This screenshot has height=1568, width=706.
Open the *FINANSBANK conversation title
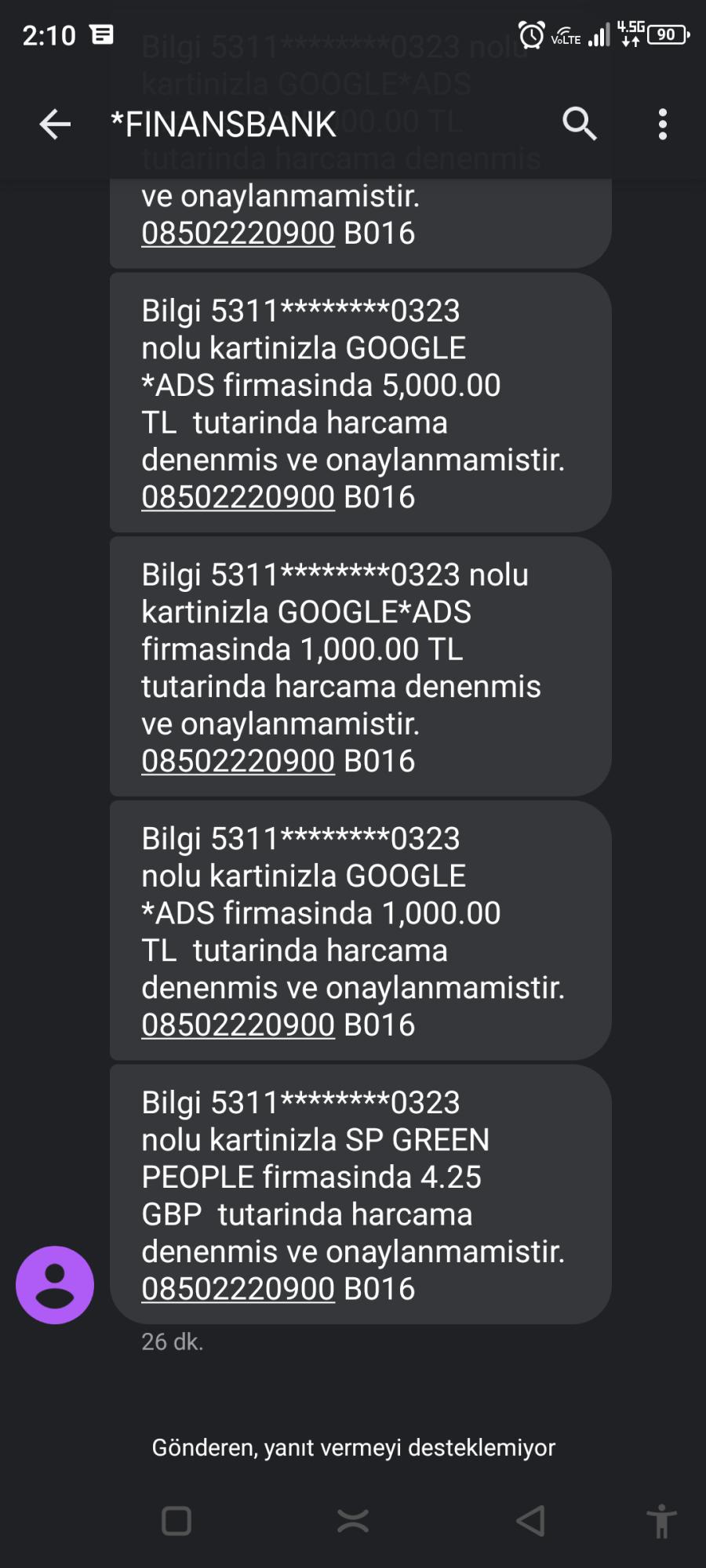(x=222, y=123)
